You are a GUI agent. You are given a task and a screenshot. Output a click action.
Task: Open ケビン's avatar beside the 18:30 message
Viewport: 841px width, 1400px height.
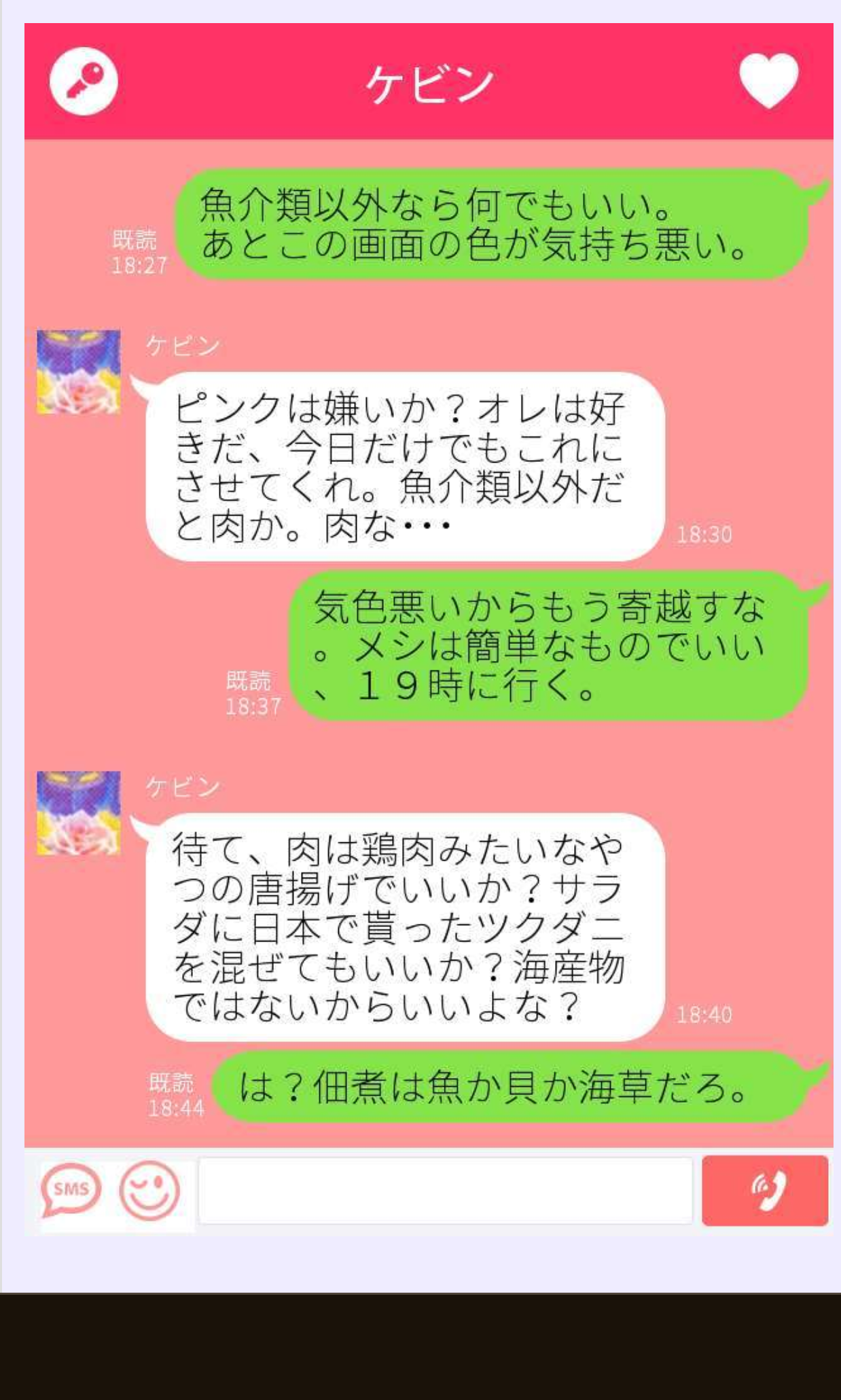point(79,372)
